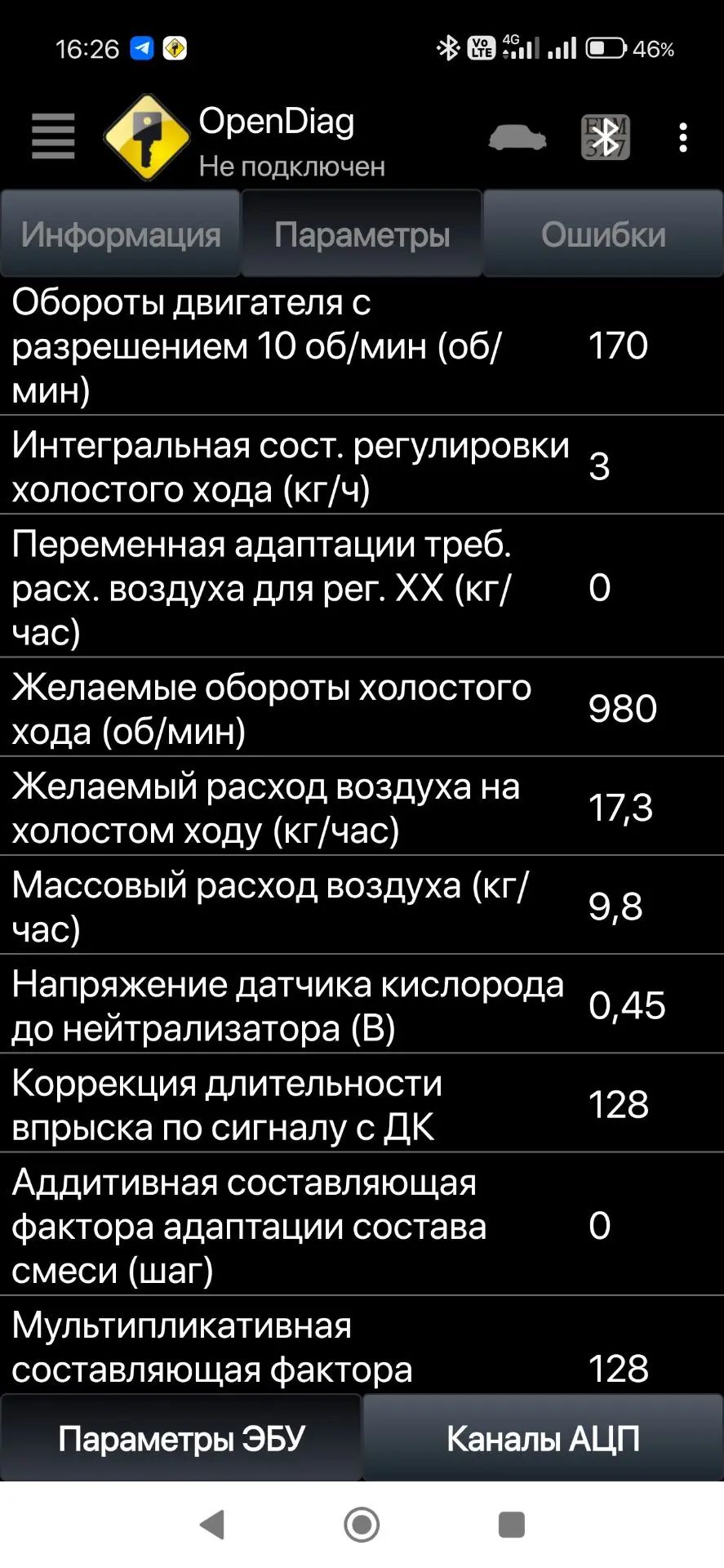Viewport: 724px width, 1568px height.
Task: Tap the car icon in the app bar
Action: [517, 137]
